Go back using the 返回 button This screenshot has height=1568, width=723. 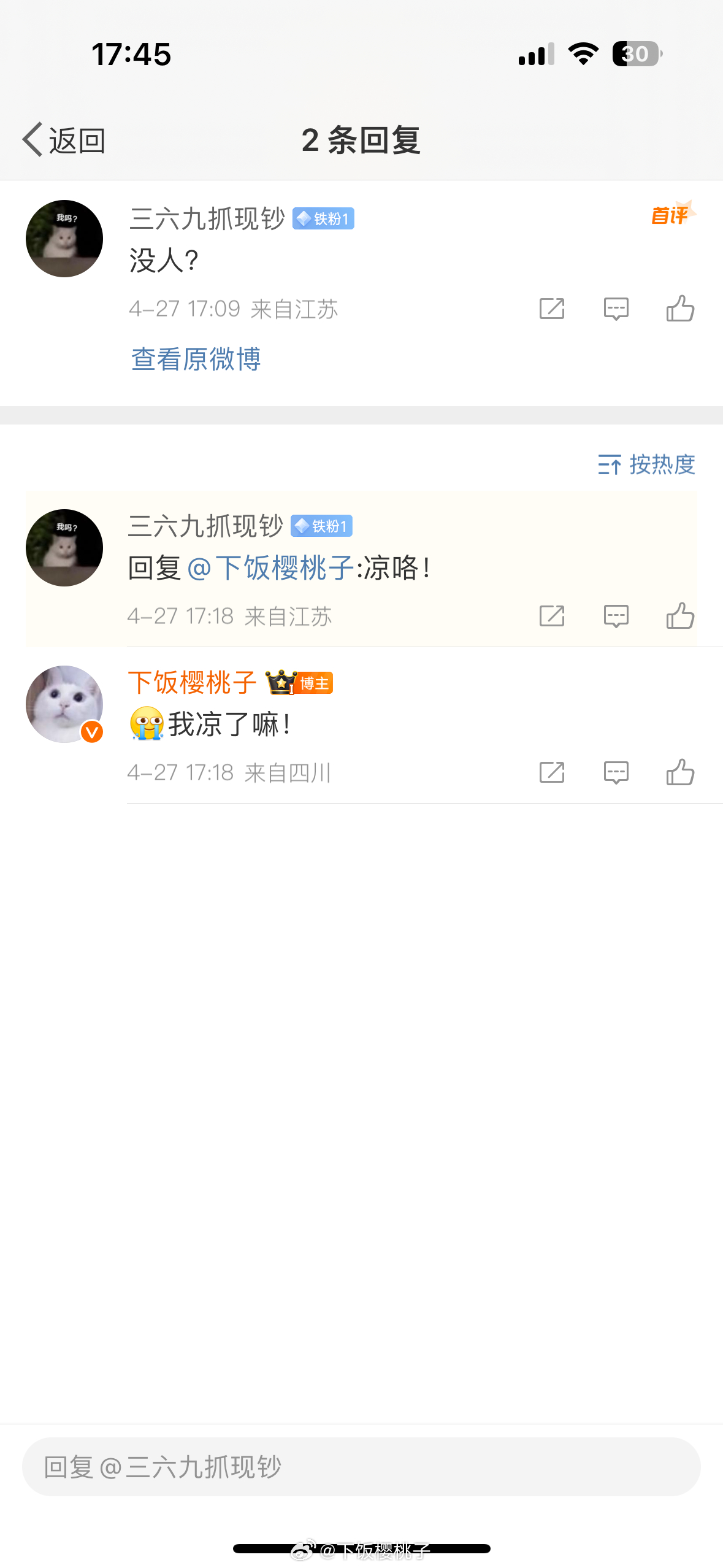pyautogui.click(x=64, y=140)
